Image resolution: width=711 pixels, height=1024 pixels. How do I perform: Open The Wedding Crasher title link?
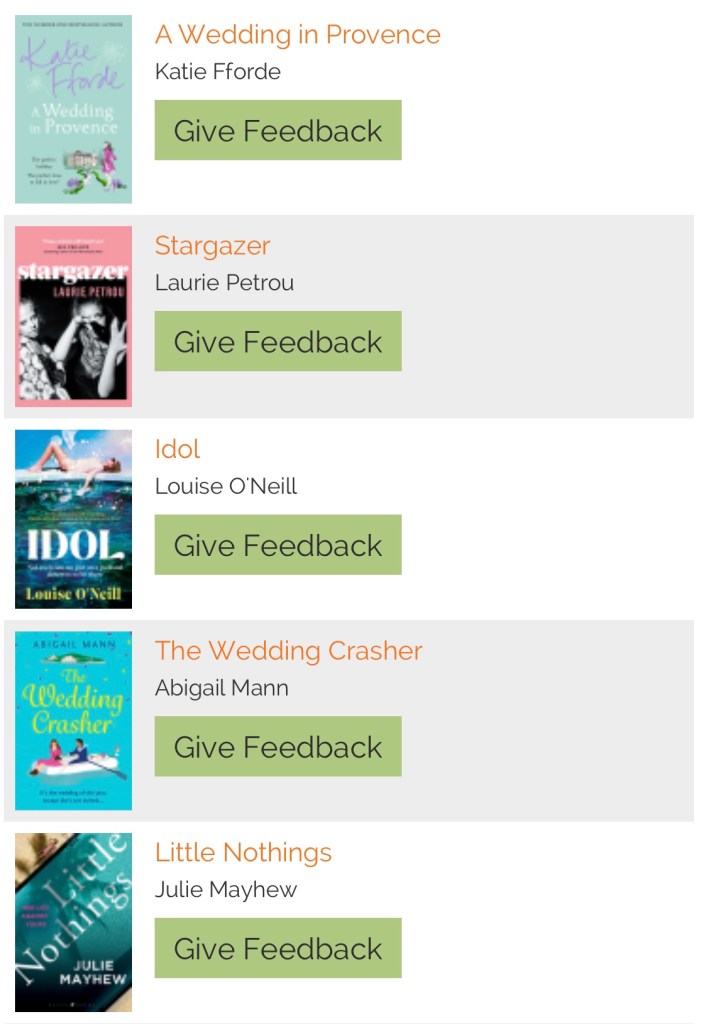pos(288,650)
